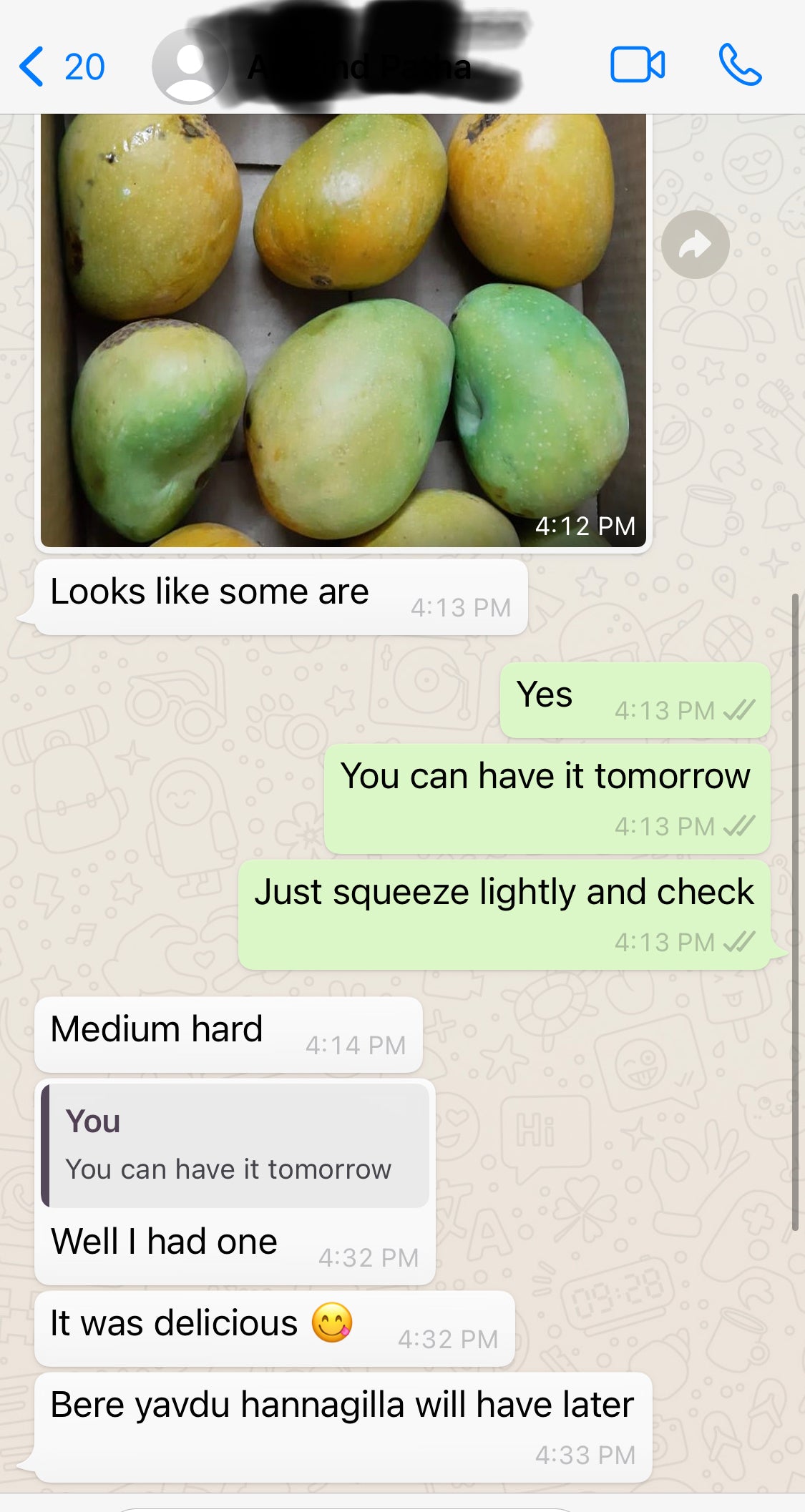
Task: Open the mango photo sent at 4:12 PM
Action: [x=343, y=329]
